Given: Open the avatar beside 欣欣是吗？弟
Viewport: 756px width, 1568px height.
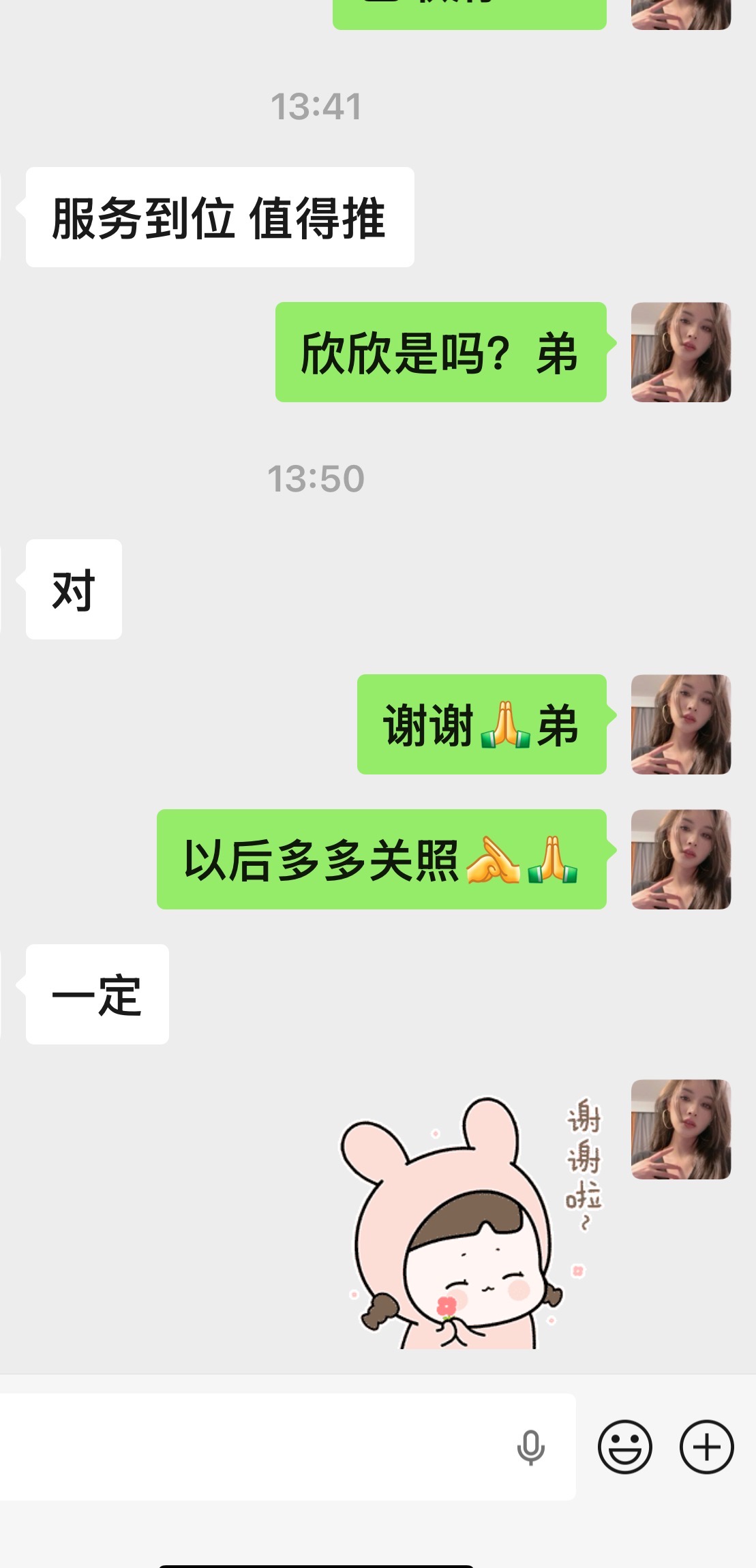Looking at the screenshot, I should 680,352.
